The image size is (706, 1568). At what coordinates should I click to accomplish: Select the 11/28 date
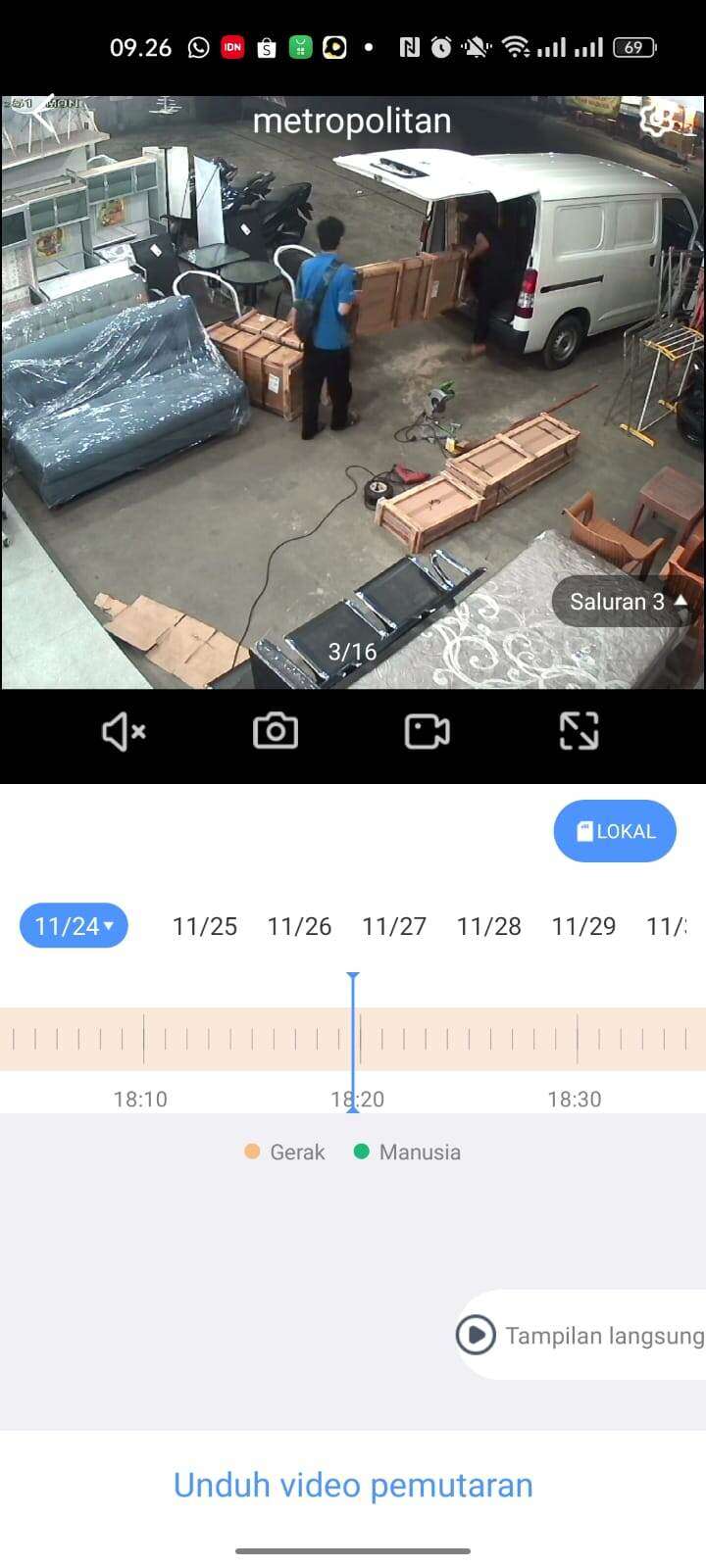tap(488, 926)
